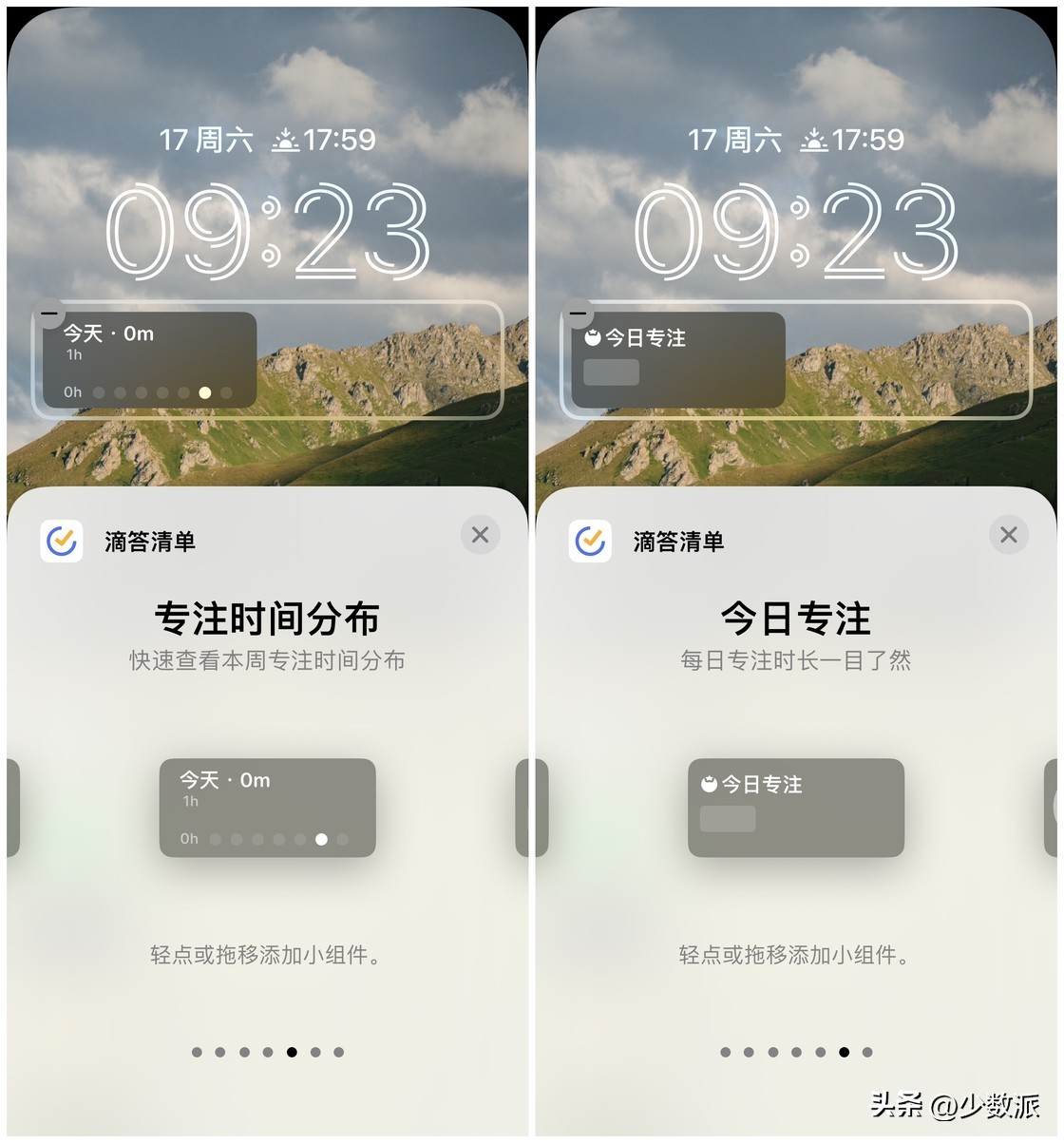Viewport: 1064px width, 1143px height.
Task: Tap the highlighted yellow dot in the 今天·0m lock screen widget
Action: (205, 391)
